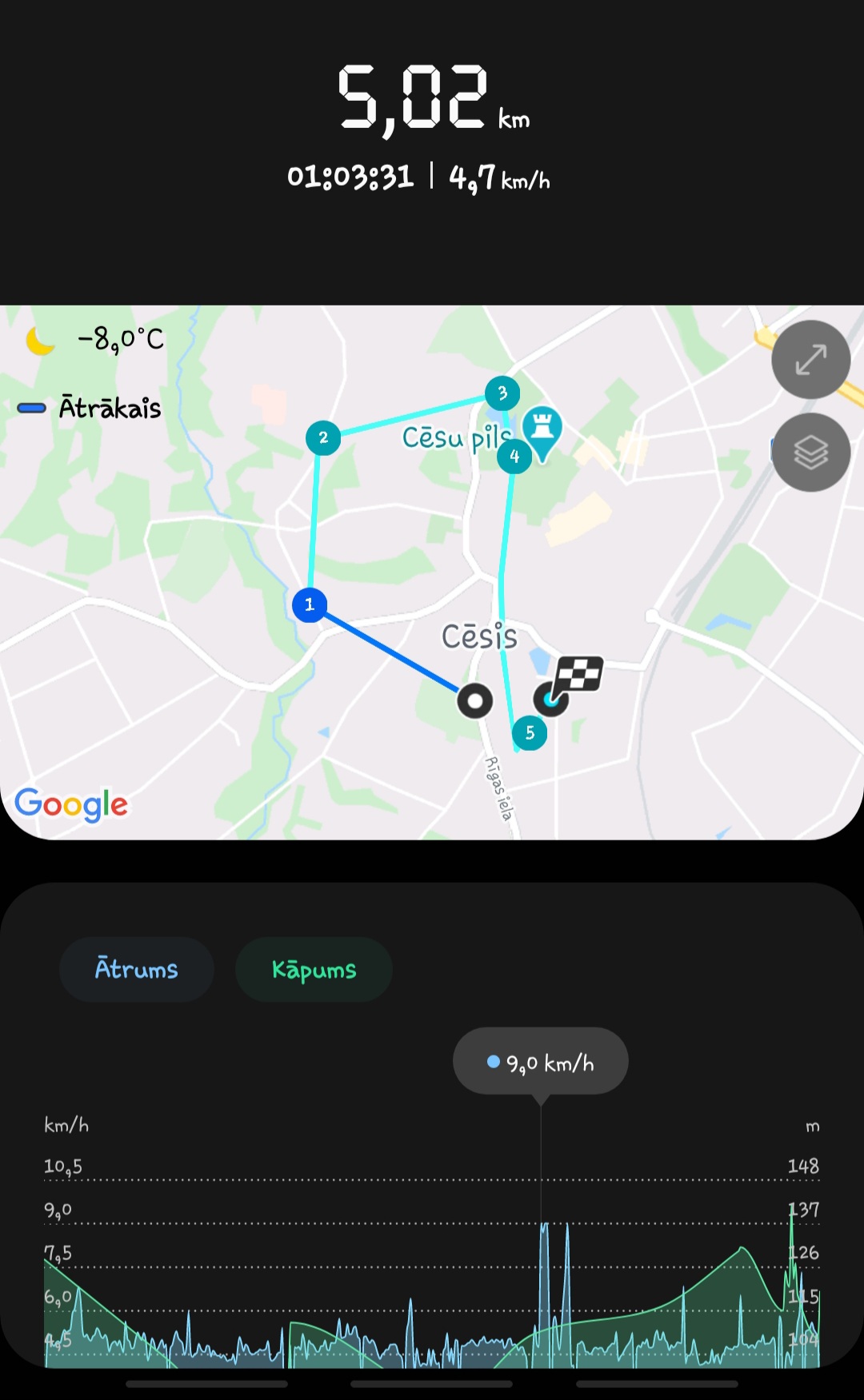Select the Ātrums speed chip
This screenshot has width=864, height=1400.
click(x=137, y=969)
